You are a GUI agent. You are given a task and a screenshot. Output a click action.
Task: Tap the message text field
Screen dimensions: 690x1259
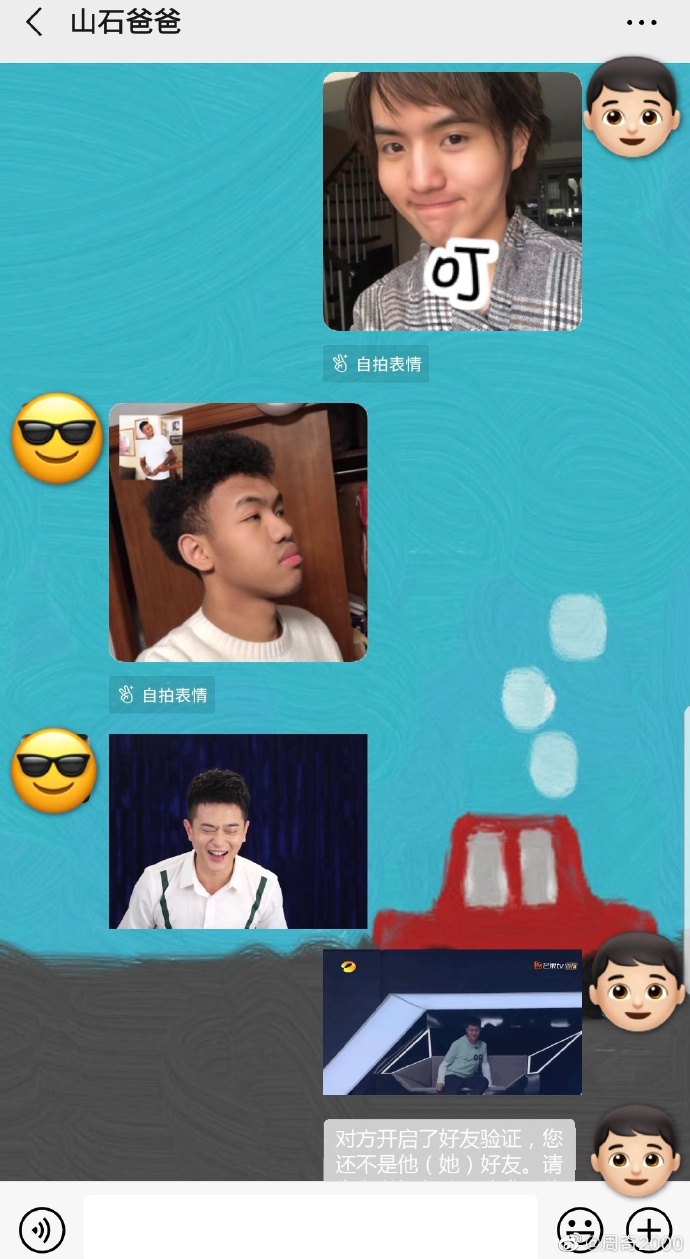tap(310, 1227)
